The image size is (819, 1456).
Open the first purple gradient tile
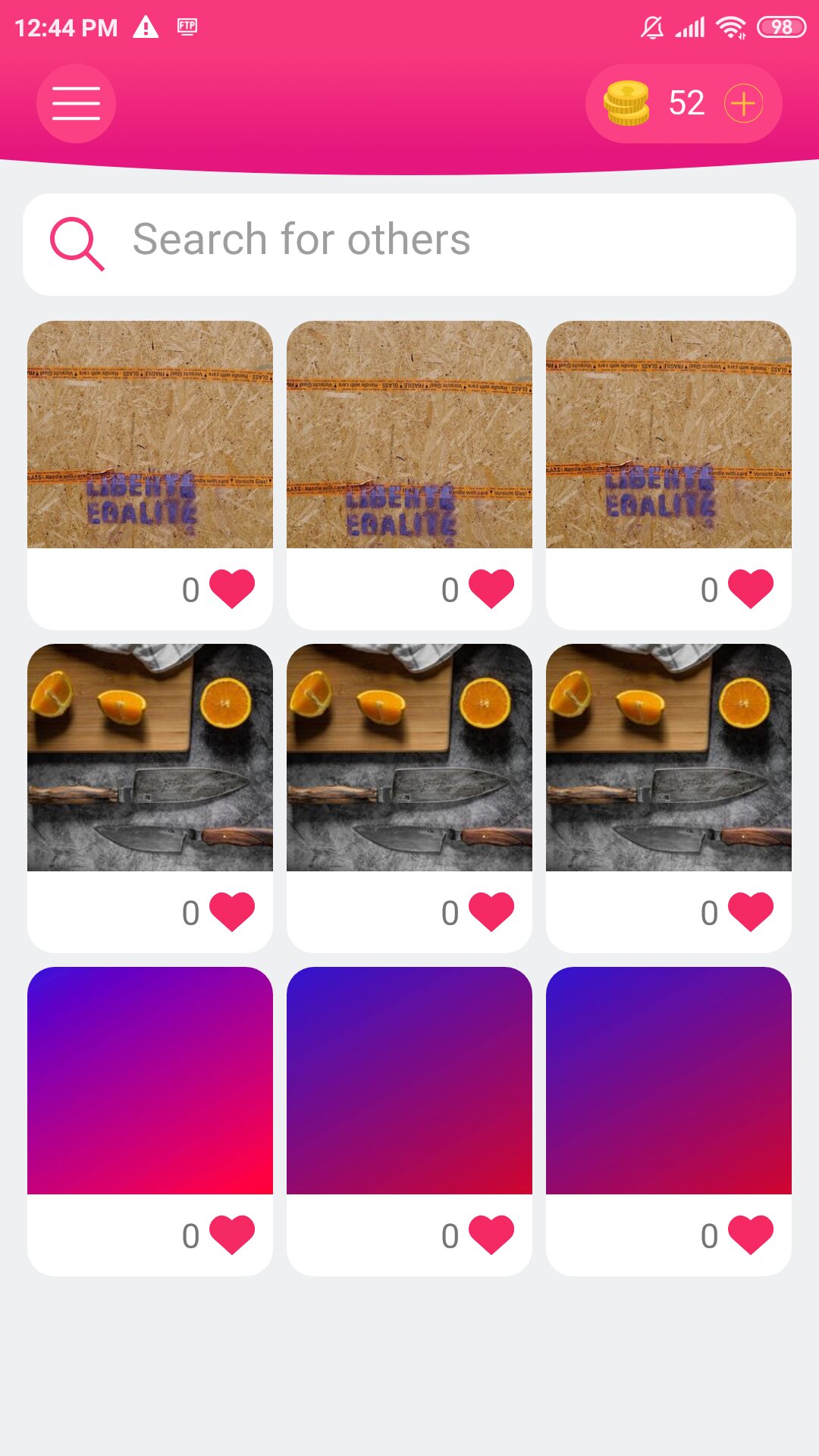point(150,1081)
